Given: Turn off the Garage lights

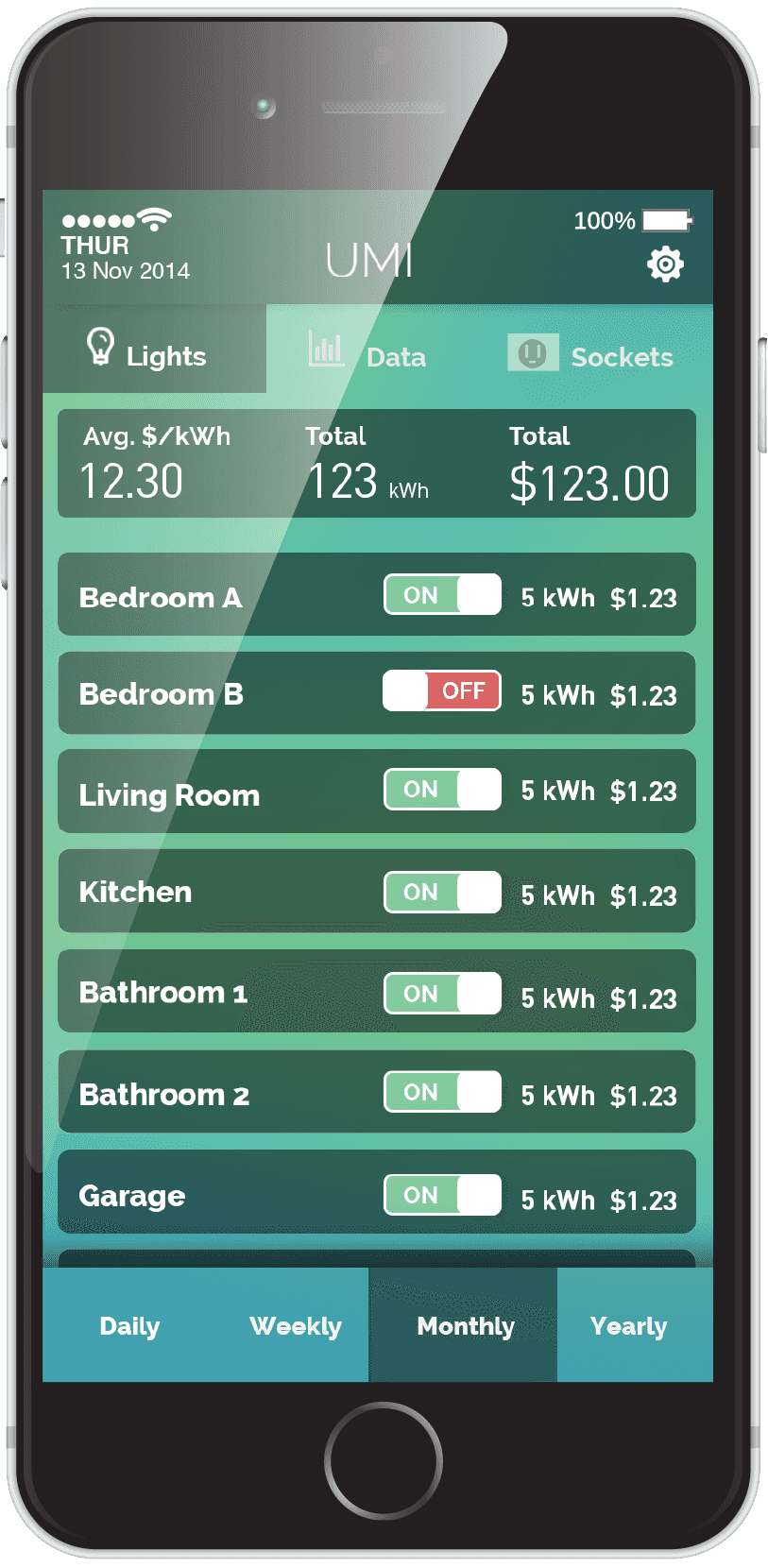Looking at the screenshot, I should click(442, 1195).
